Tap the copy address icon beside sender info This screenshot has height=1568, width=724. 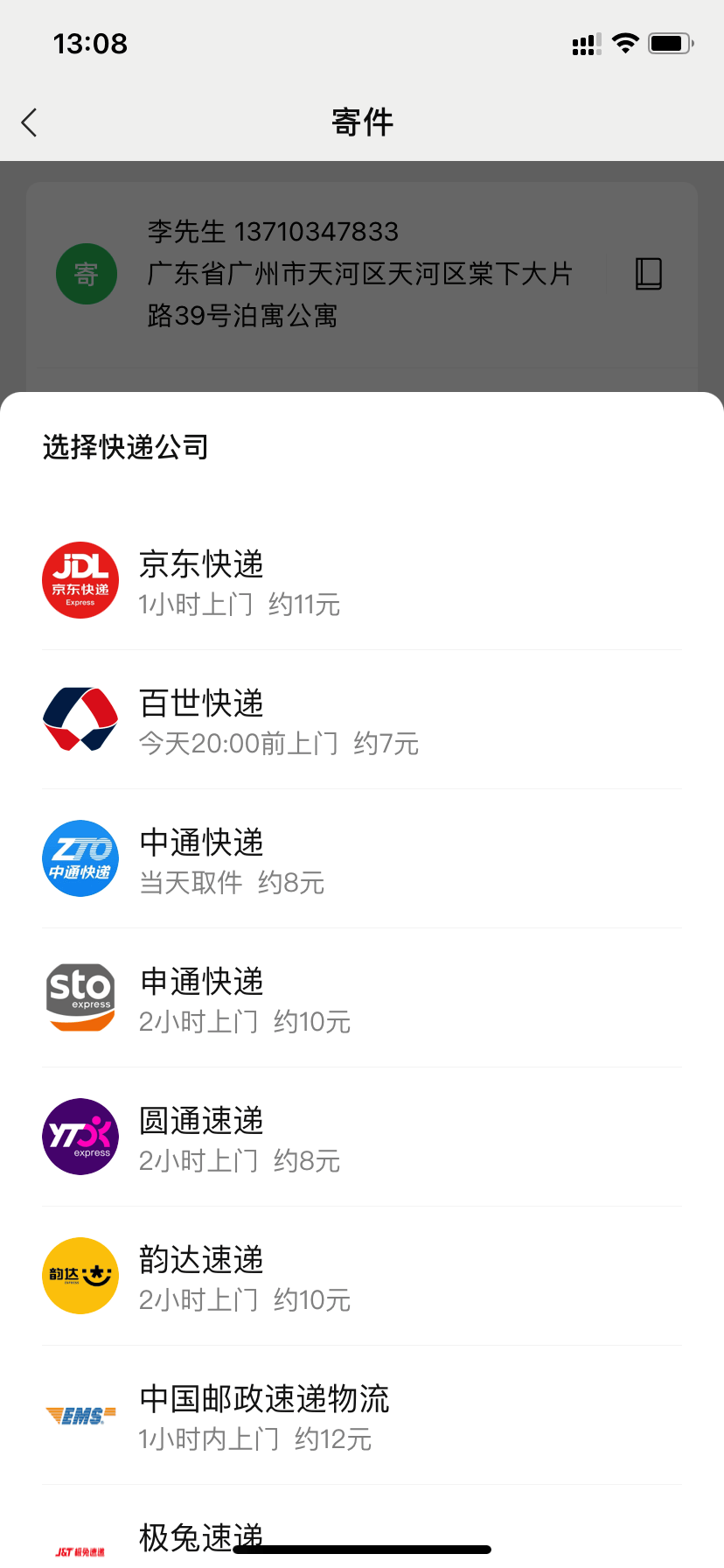click(648, 273)
